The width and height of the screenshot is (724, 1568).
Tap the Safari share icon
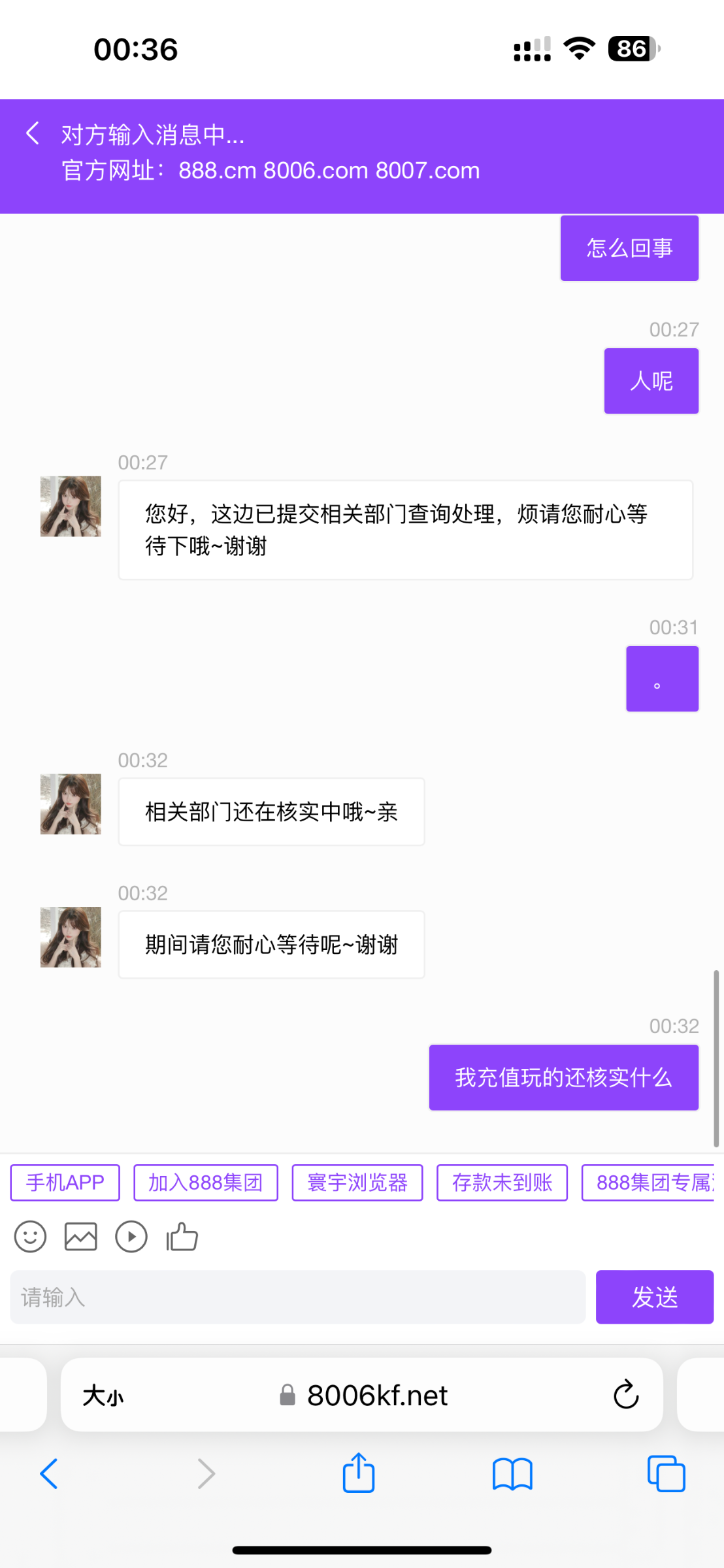coord(357,1473)
